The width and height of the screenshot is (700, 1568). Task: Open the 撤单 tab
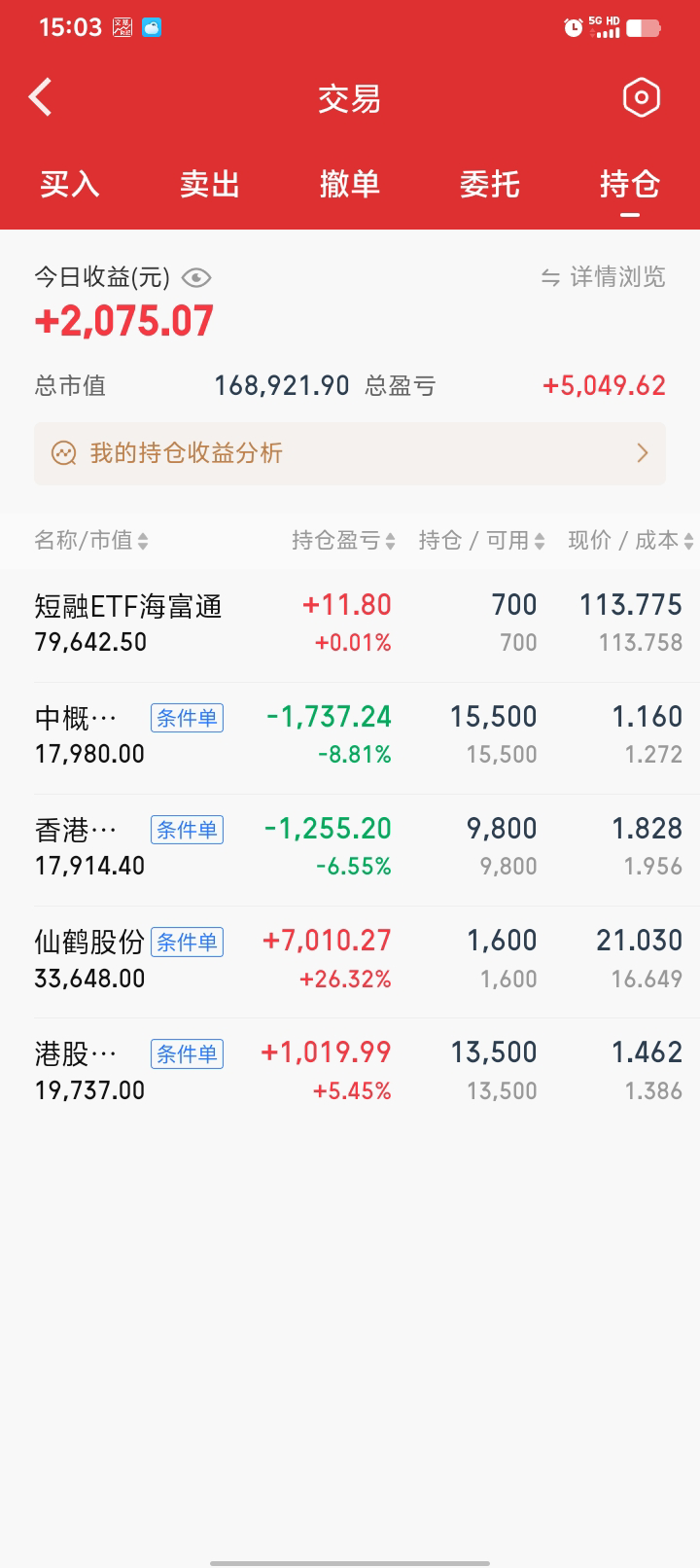(x=350, y=184)
